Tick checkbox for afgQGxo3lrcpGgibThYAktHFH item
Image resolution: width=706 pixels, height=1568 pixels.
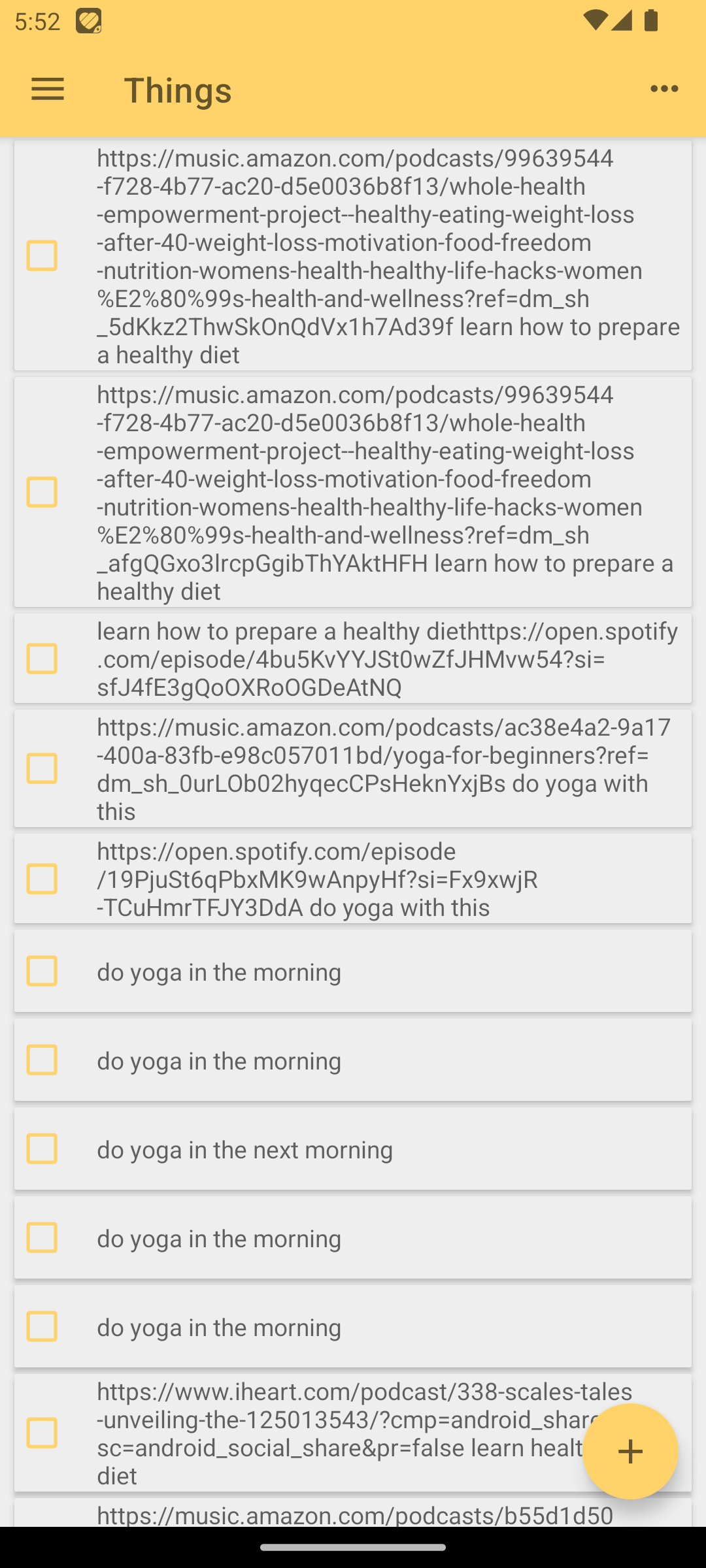[x=42, y=492]
